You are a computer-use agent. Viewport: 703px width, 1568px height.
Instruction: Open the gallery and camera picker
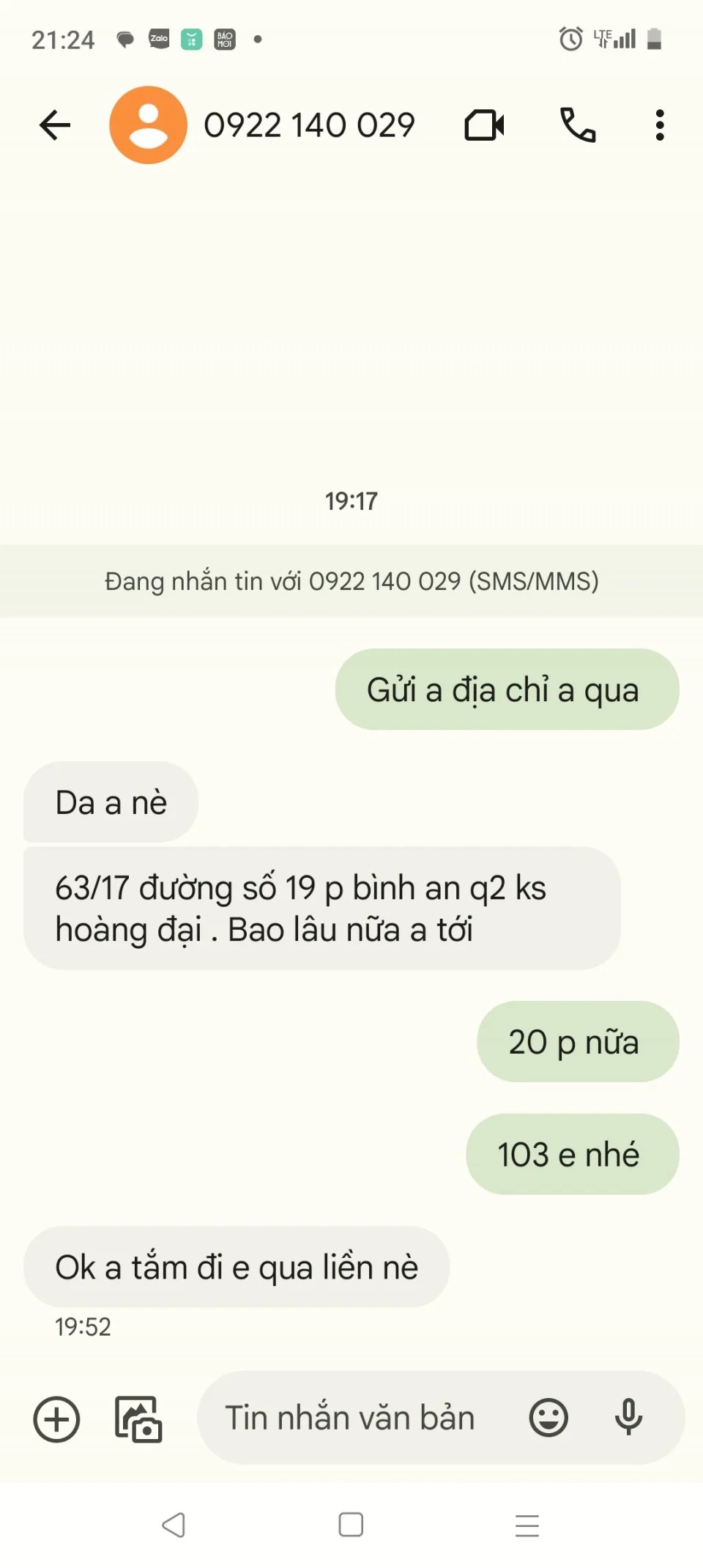click(x=138, y=1419)
